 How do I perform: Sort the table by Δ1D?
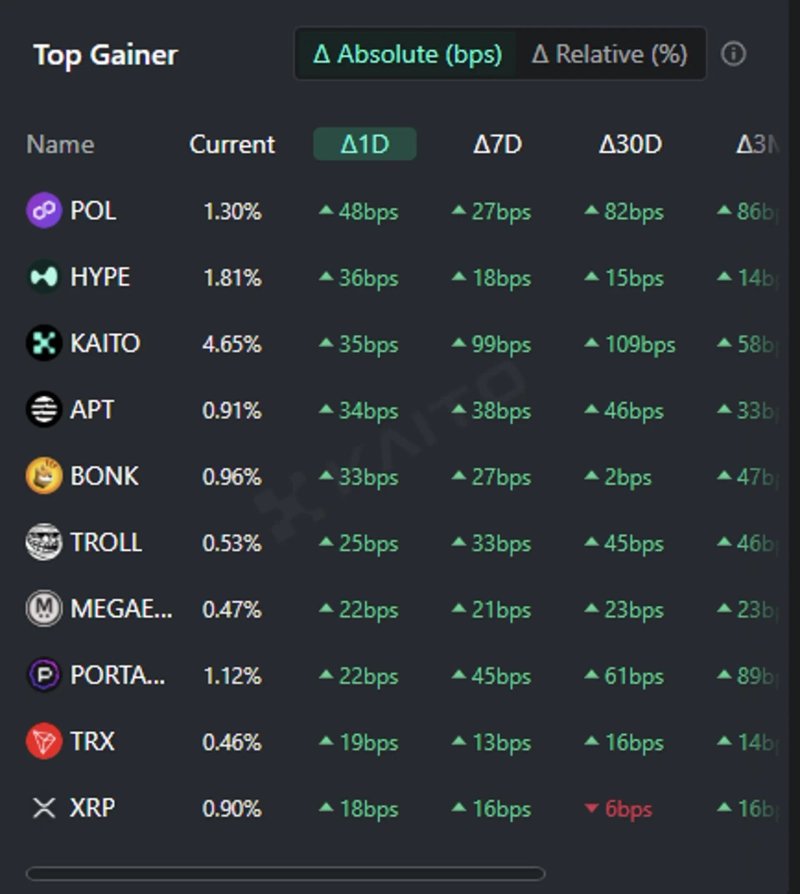click(364, 144)
